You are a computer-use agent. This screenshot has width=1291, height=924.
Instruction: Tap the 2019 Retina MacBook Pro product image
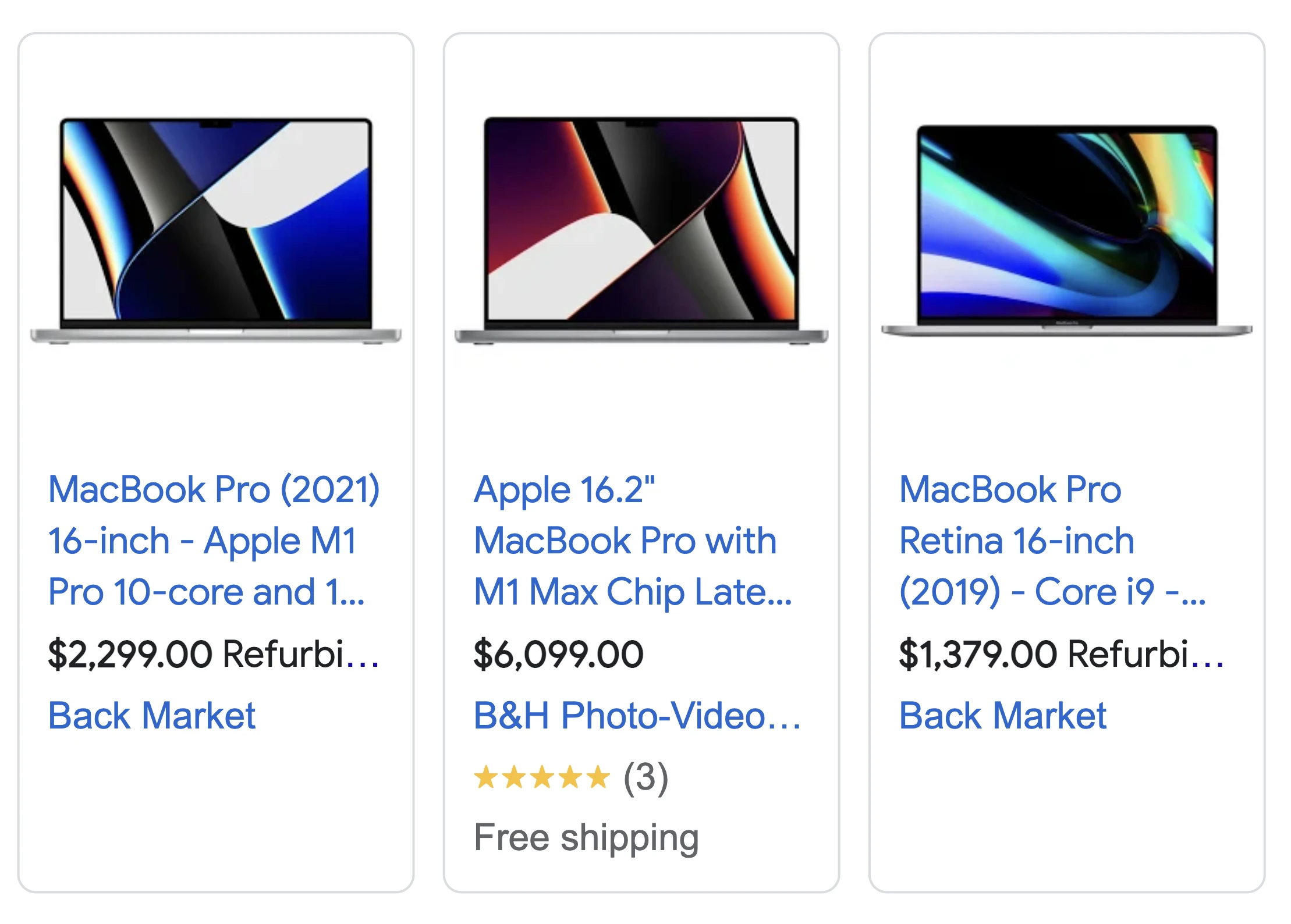coord(1066,230)
